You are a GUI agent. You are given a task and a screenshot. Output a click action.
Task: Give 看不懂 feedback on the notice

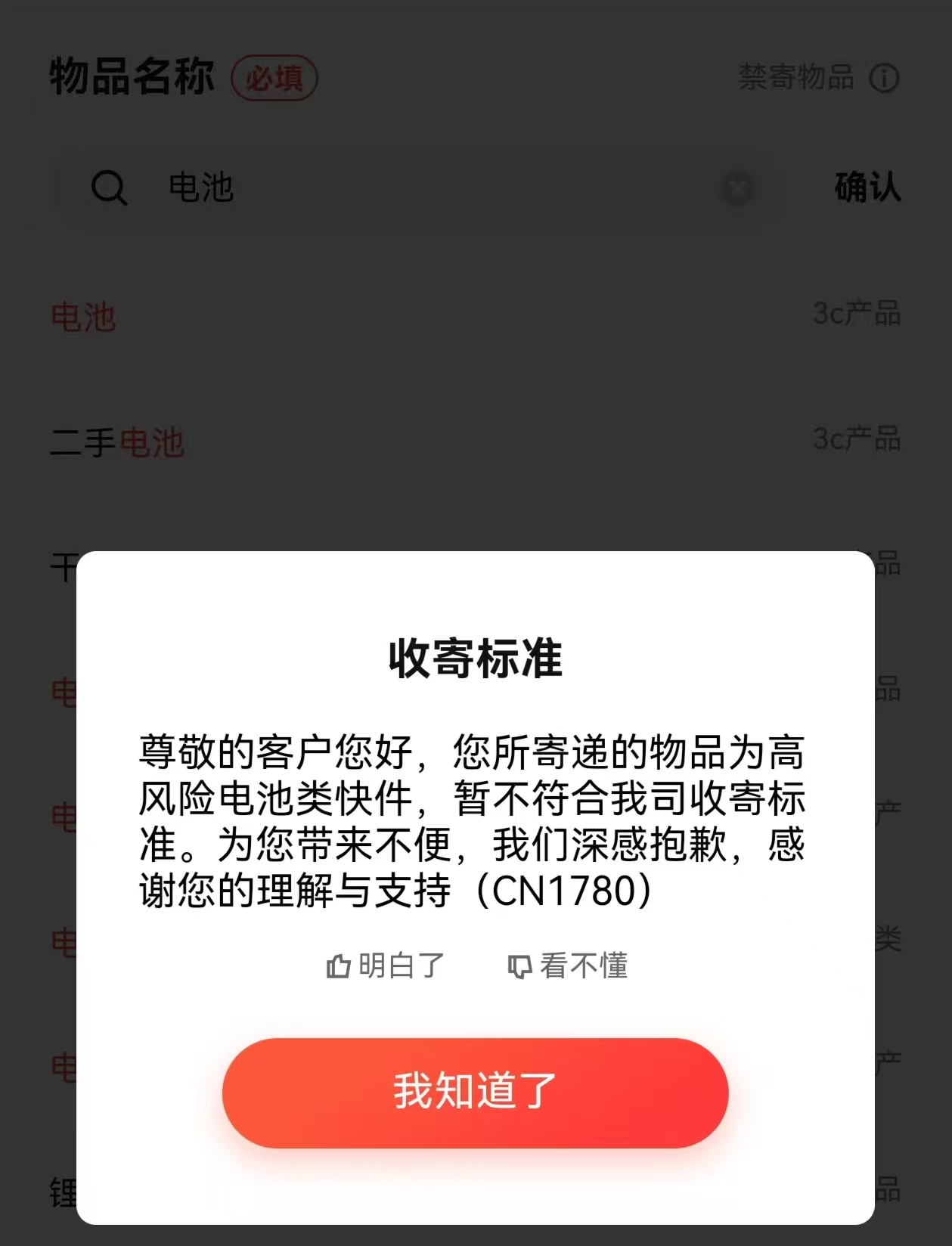click(x=568, y=965)
